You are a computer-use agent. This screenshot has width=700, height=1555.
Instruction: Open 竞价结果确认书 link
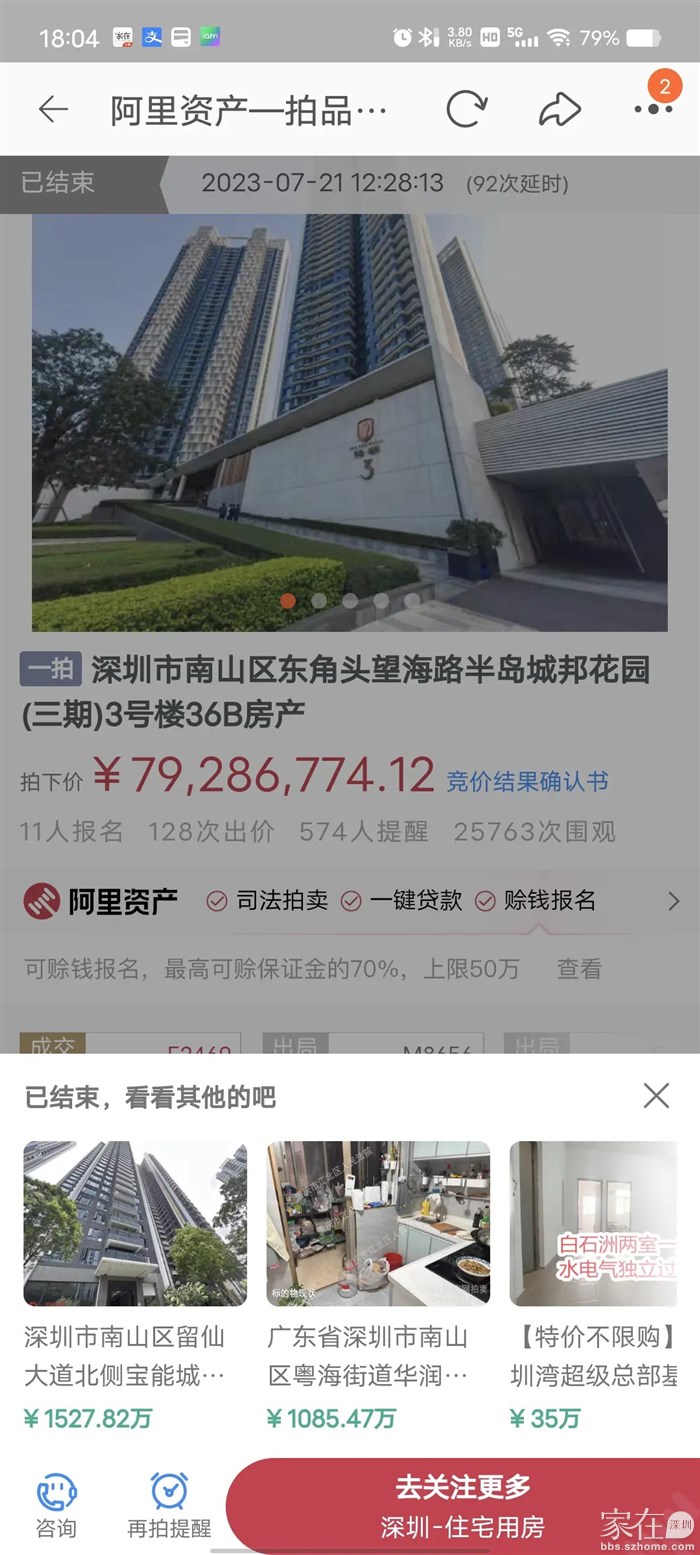[527, 781]
